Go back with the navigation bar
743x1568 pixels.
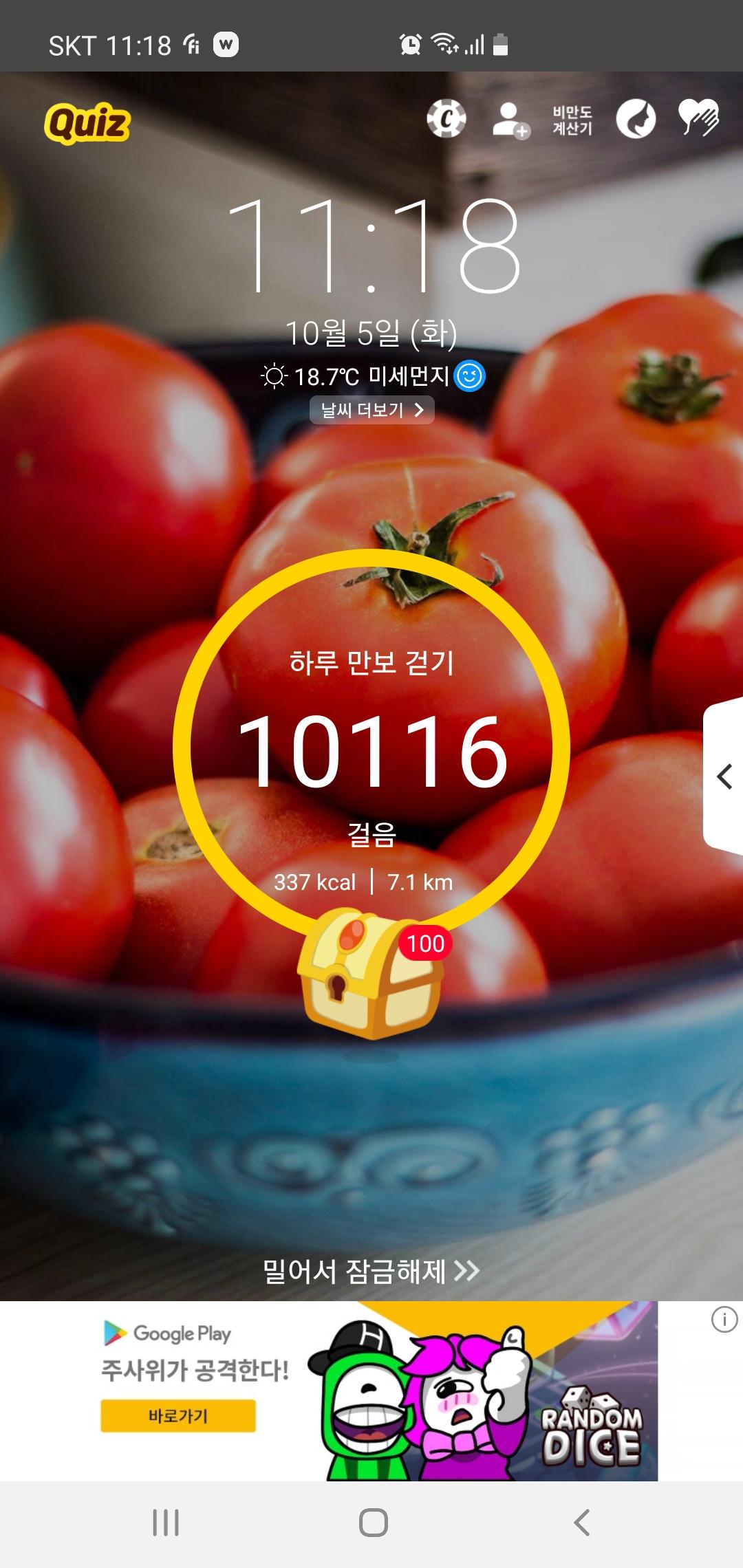coord(581,1523)
